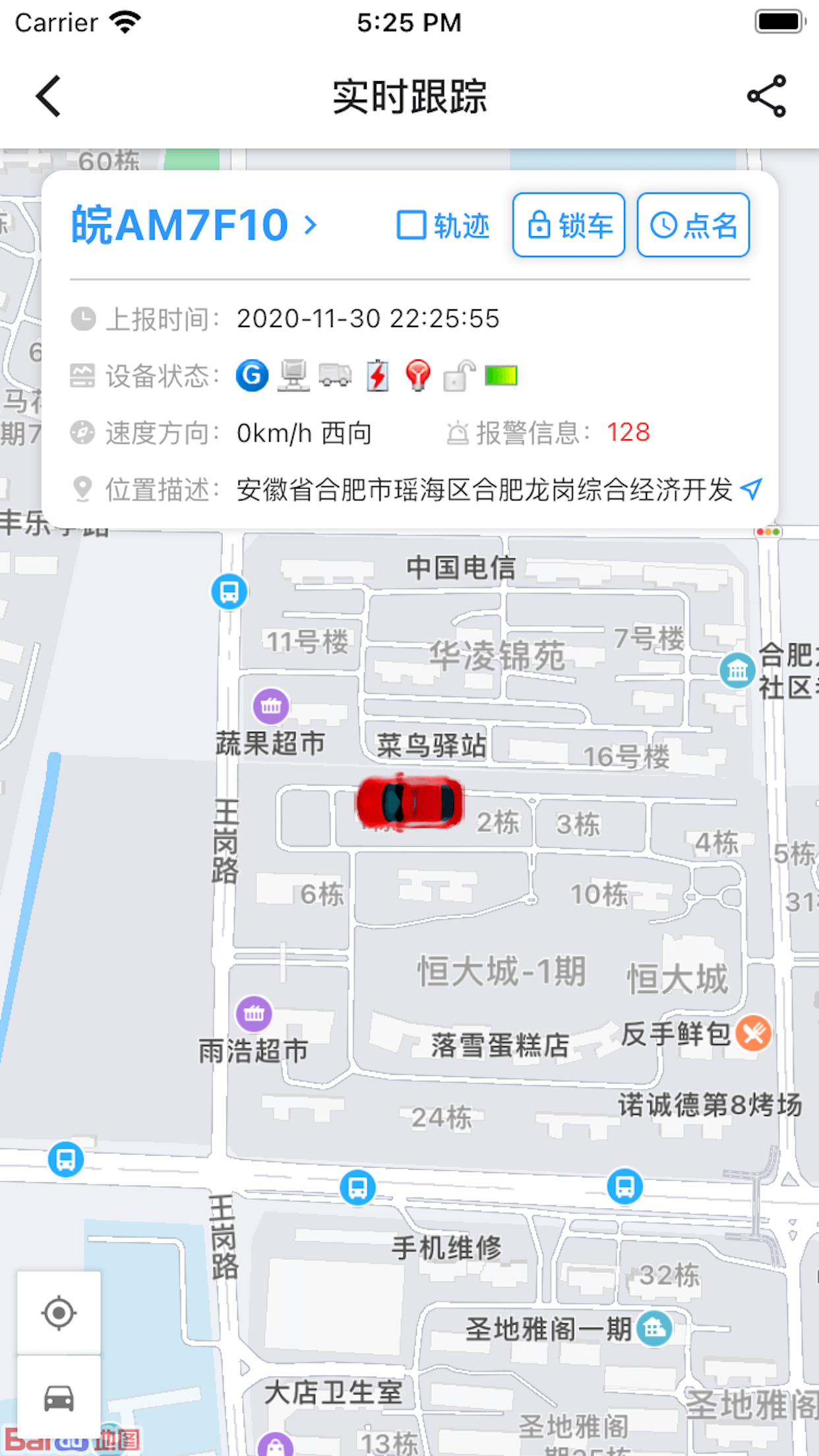819x1456 pixels.
Task: Go back using the arrow icon
Action: coord(49,96)
